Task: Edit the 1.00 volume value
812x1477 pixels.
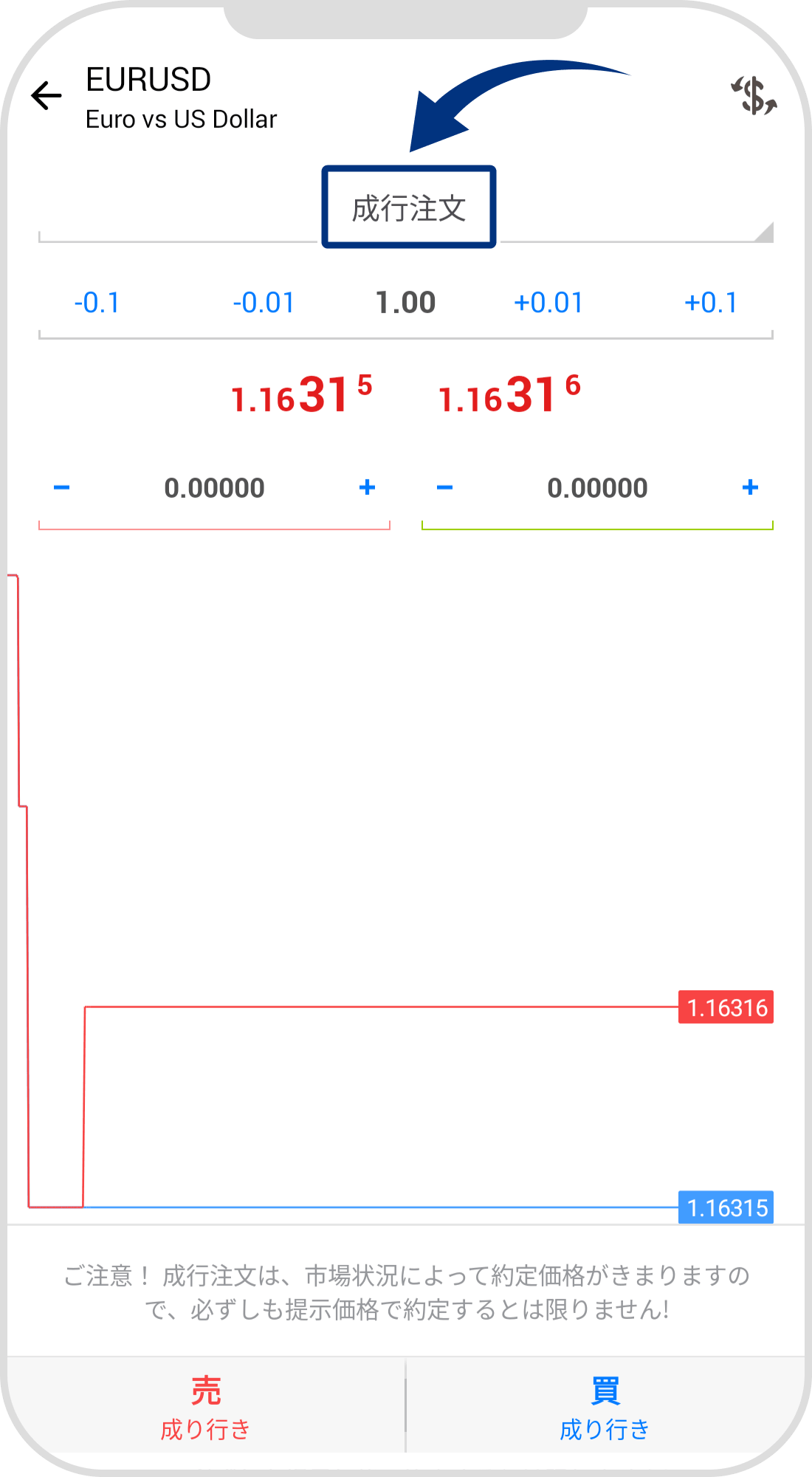Action: tap(405, 303)
